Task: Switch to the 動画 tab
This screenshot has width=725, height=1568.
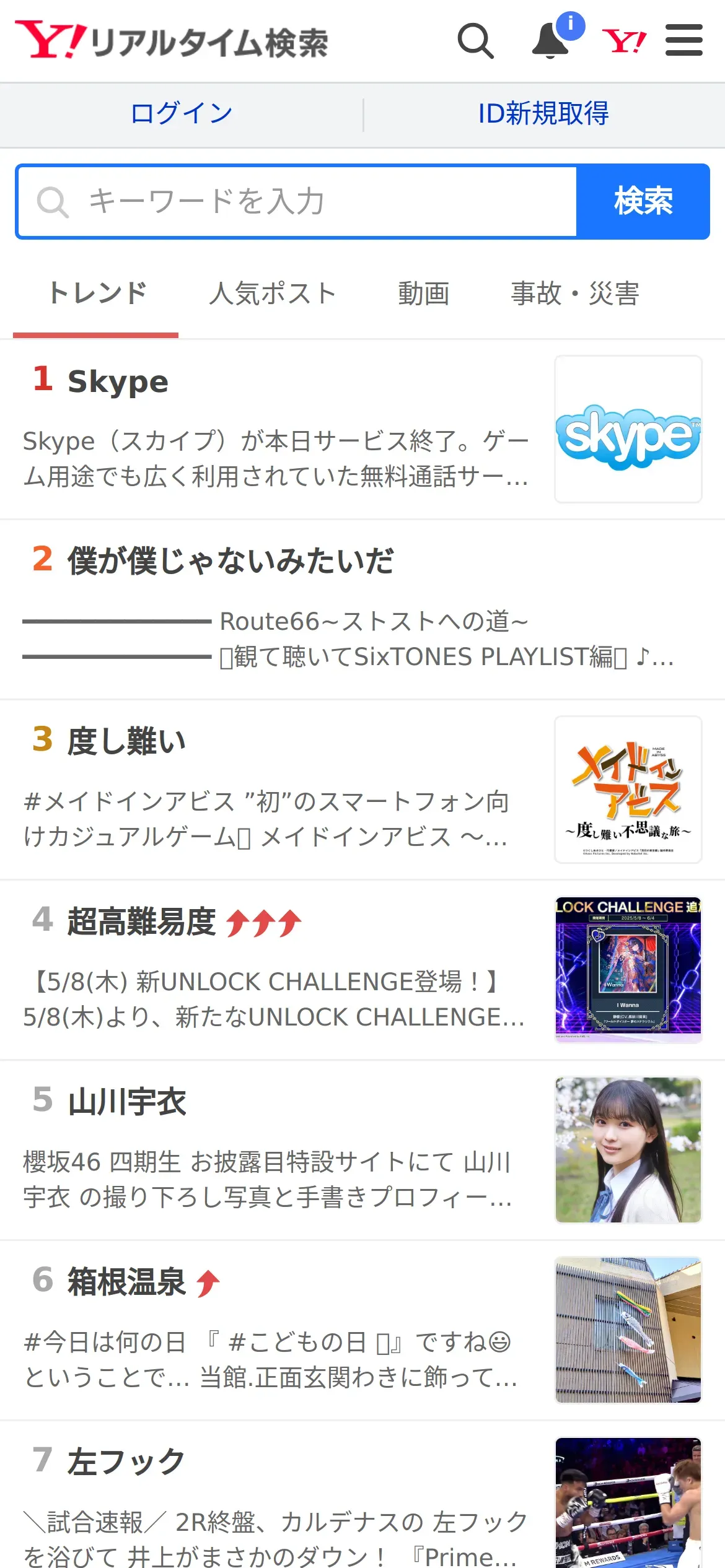Action: 423,294
